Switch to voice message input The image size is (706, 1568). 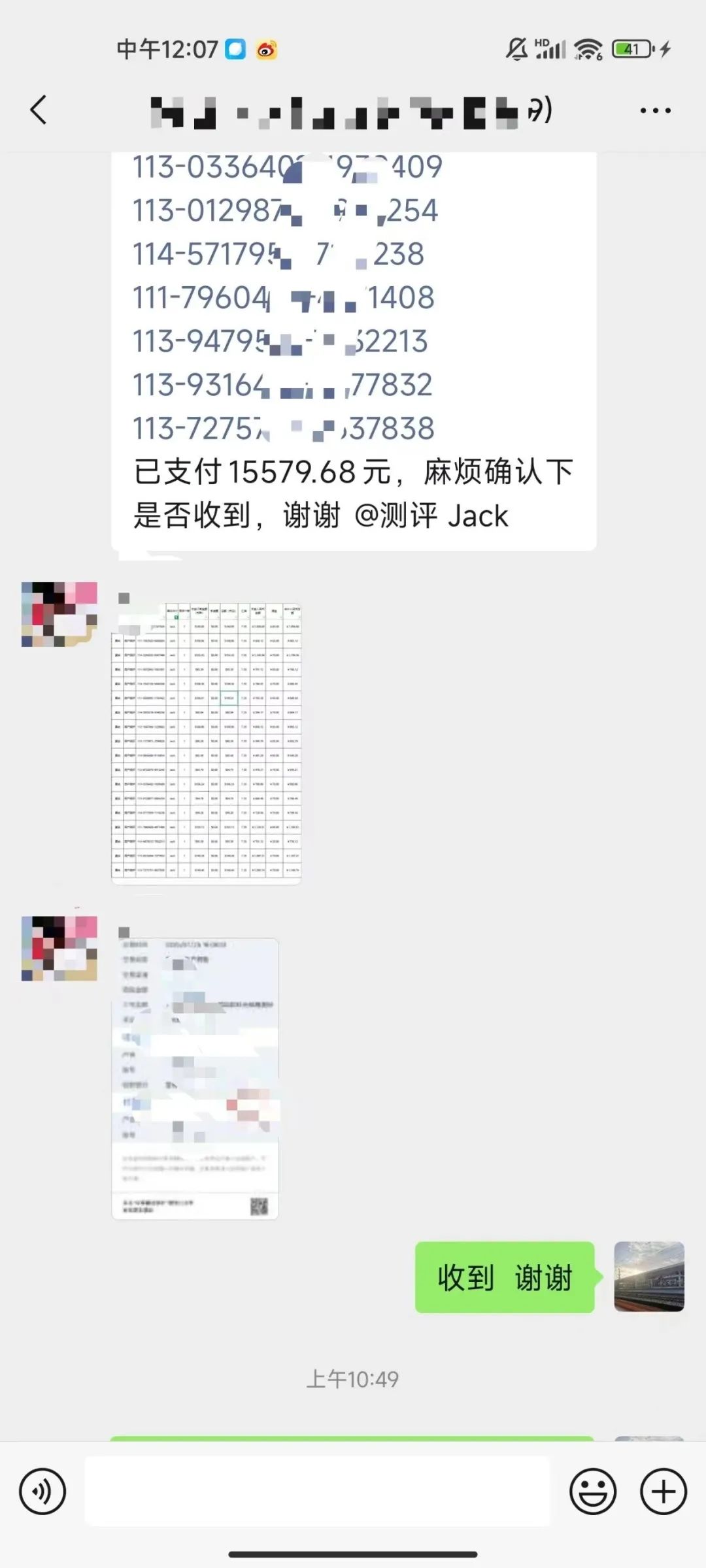pos(42,1492)
